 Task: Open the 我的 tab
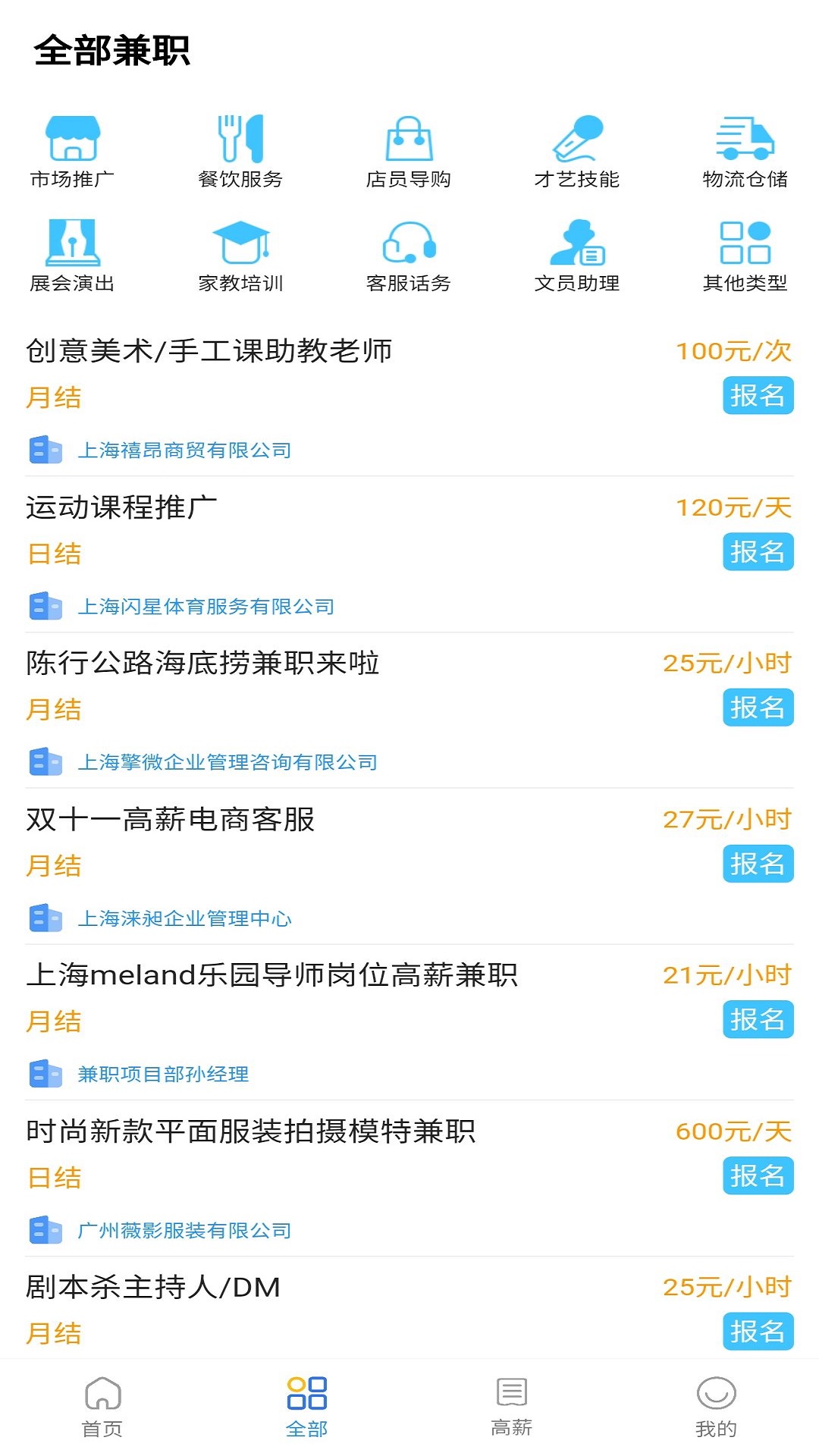pyautogui.click(x=716, y=1407)
